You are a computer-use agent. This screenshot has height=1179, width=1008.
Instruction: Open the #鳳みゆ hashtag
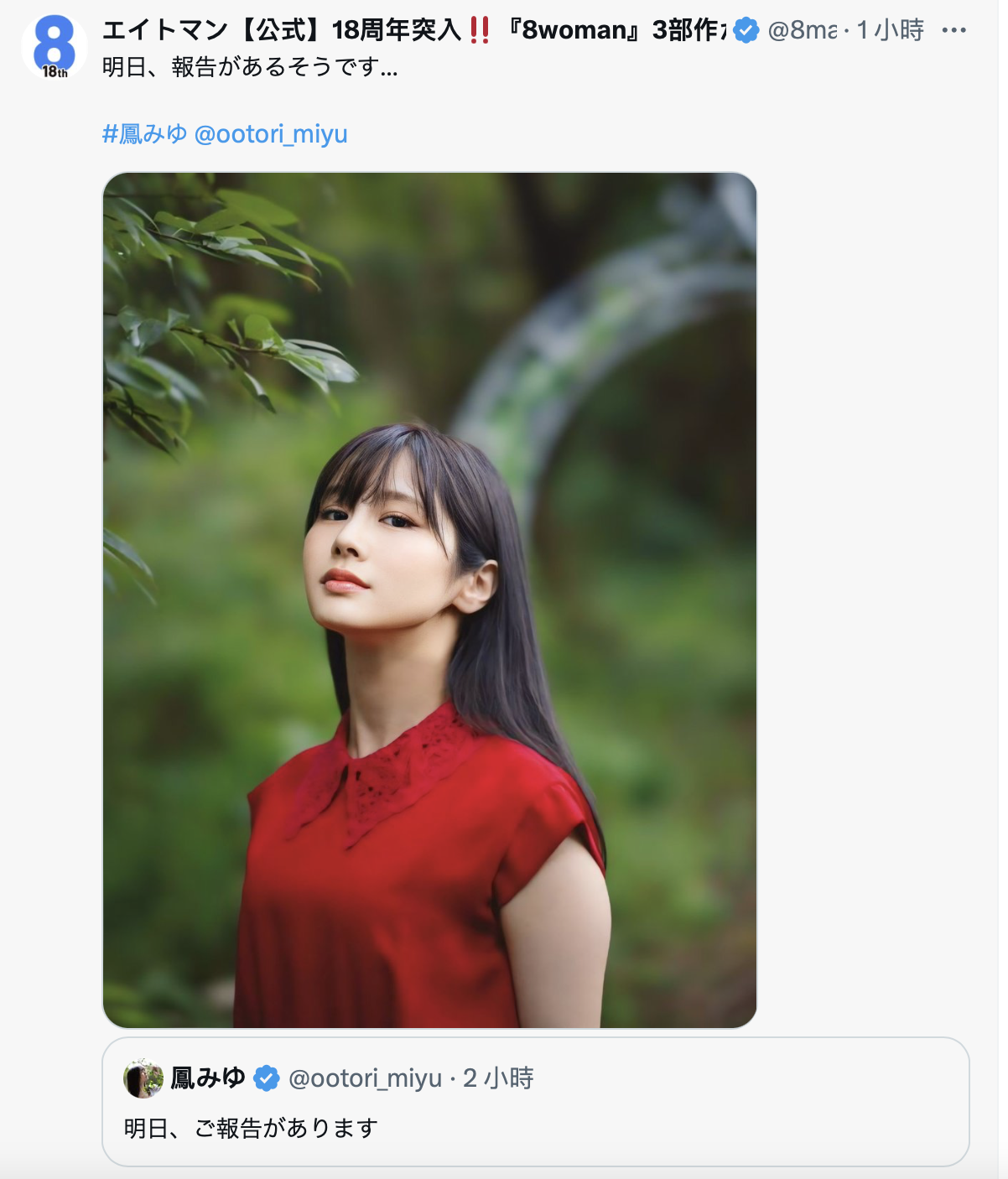144,134
